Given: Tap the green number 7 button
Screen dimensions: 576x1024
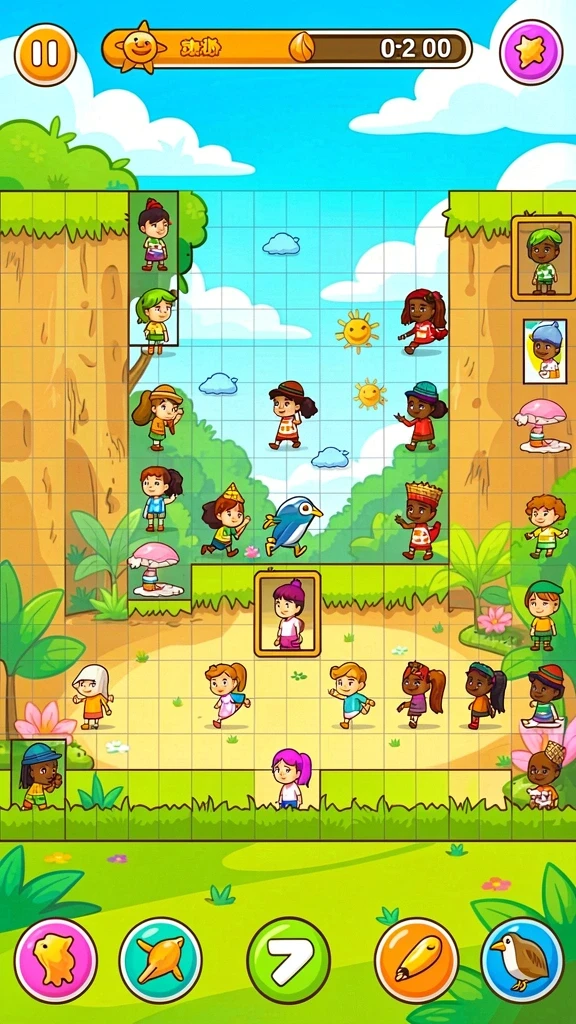Looking at the screenshot, I should 288,960.
